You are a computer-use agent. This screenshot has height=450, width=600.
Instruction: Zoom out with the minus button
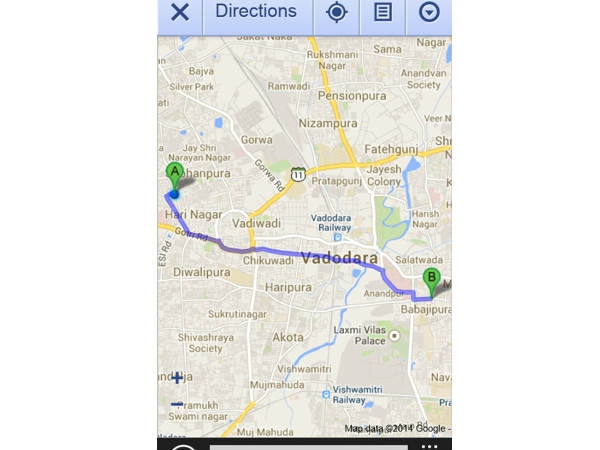point(177,404)
